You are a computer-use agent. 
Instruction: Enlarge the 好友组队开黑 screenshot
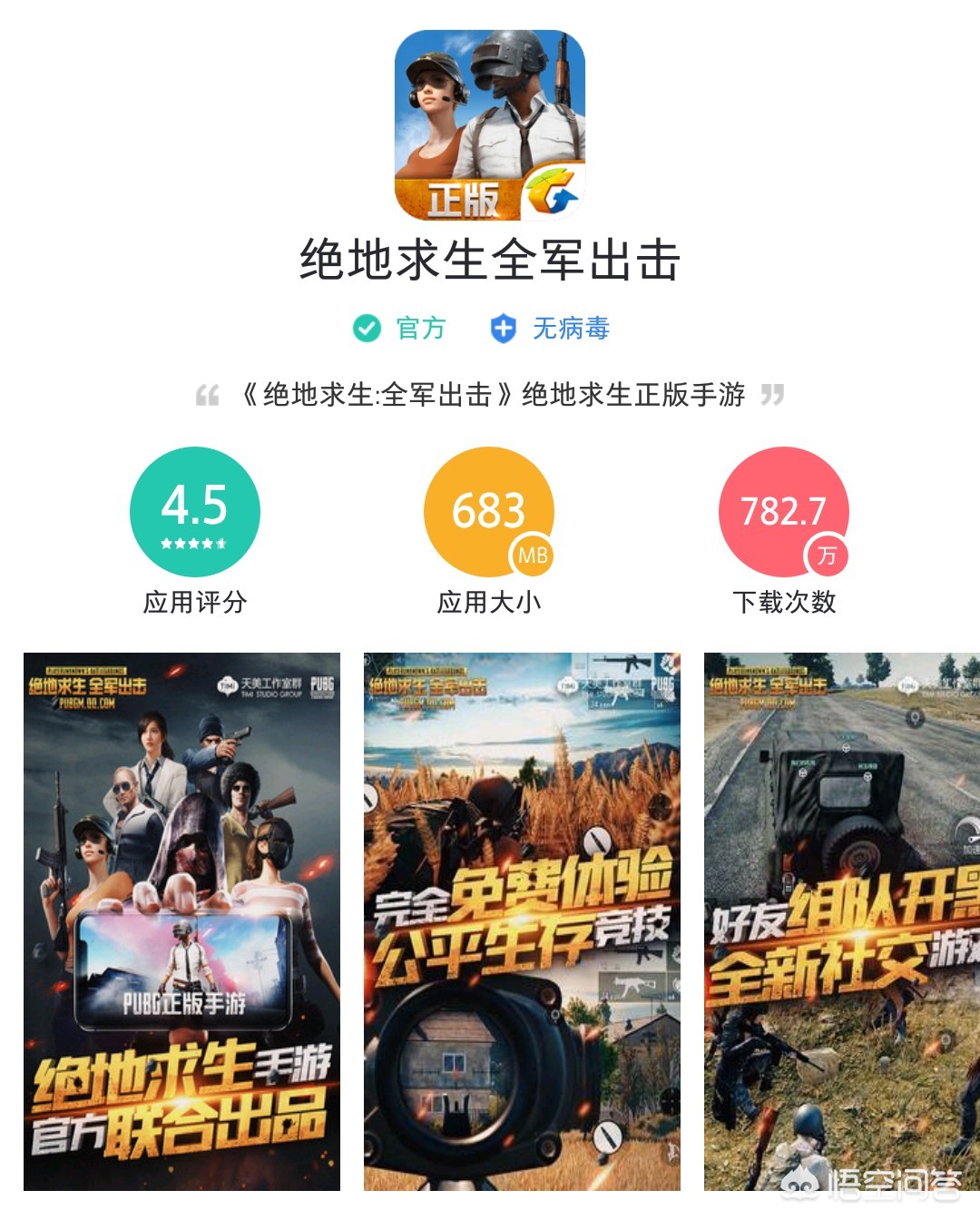tap(842, 921)
